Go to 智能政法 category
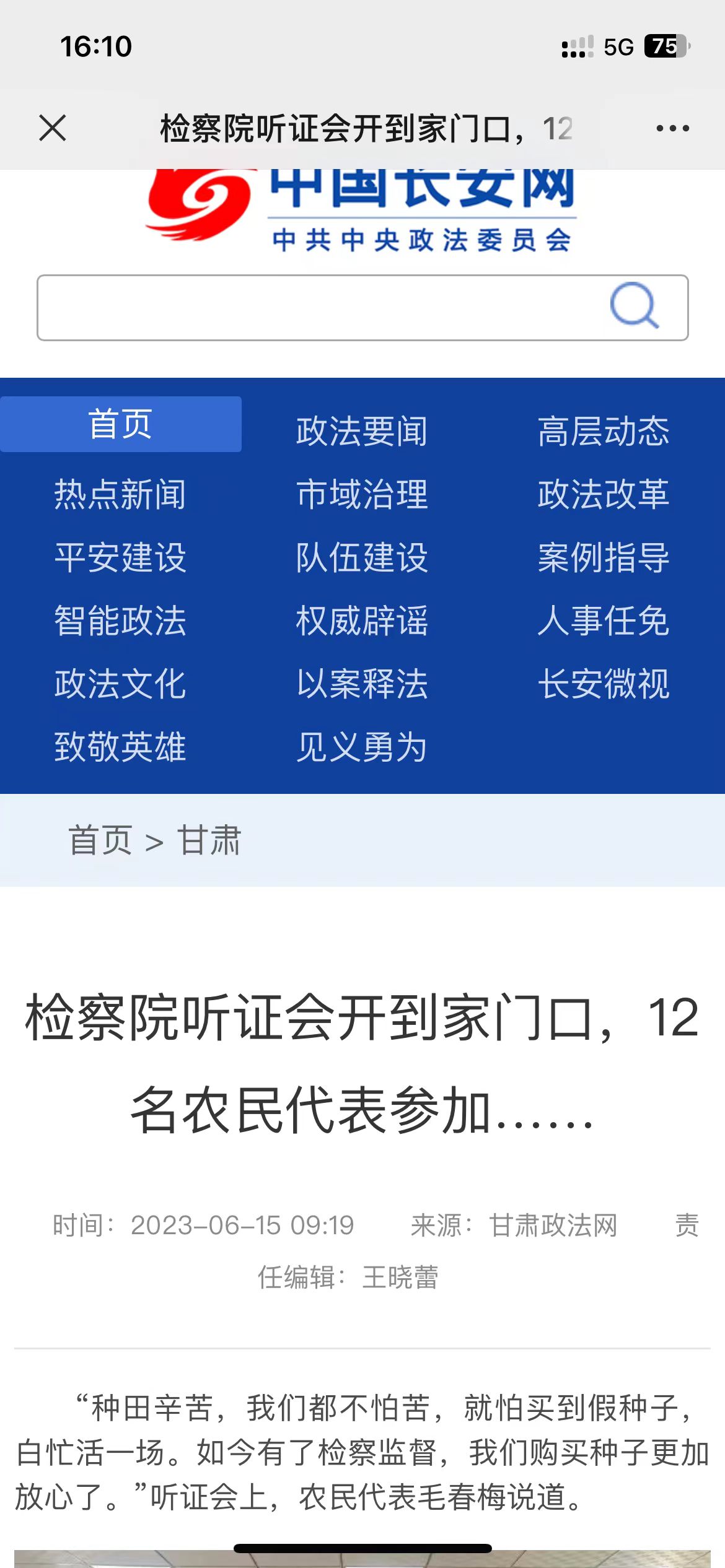Screen dimensions: 725x1568 (x=120, y=621)
